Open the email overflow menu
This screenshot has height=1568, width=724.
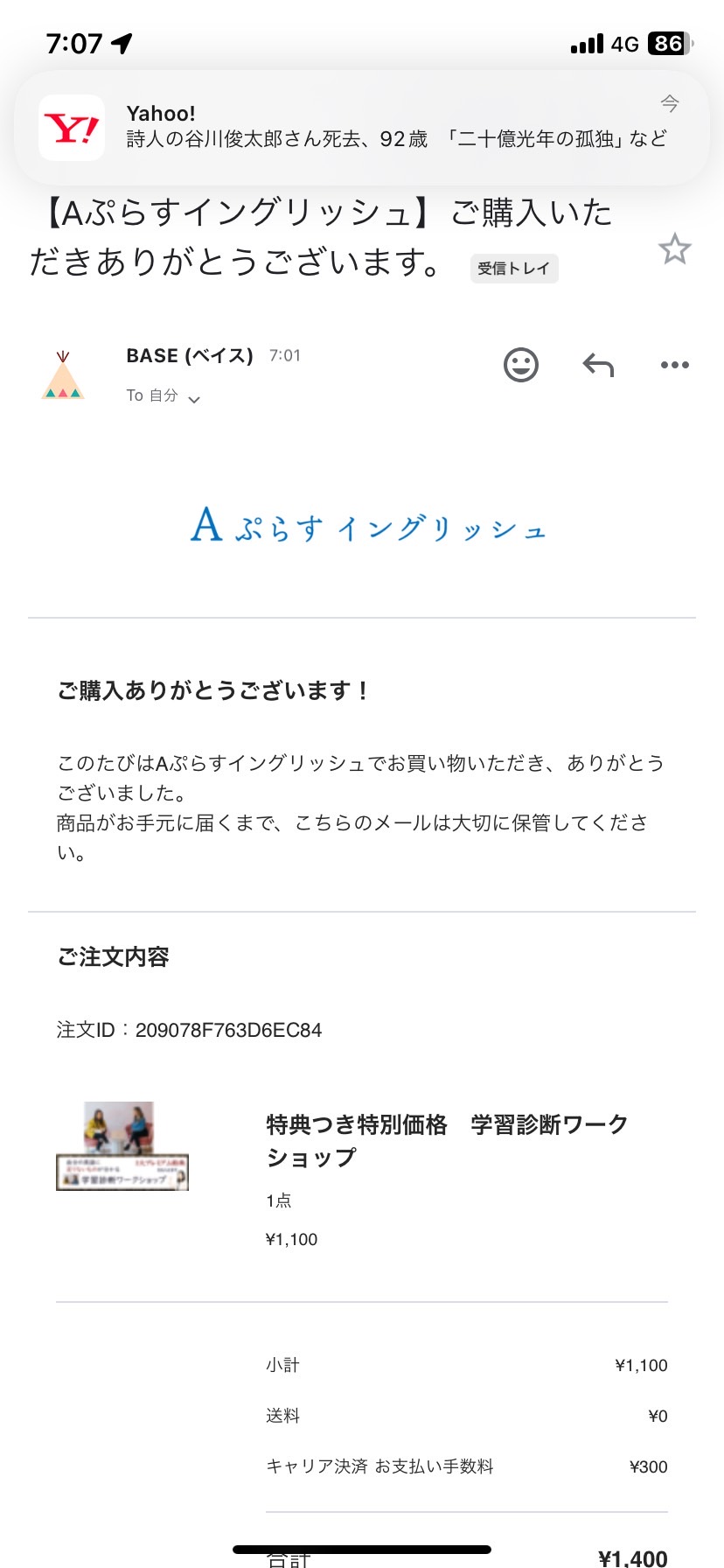point(675,365)
